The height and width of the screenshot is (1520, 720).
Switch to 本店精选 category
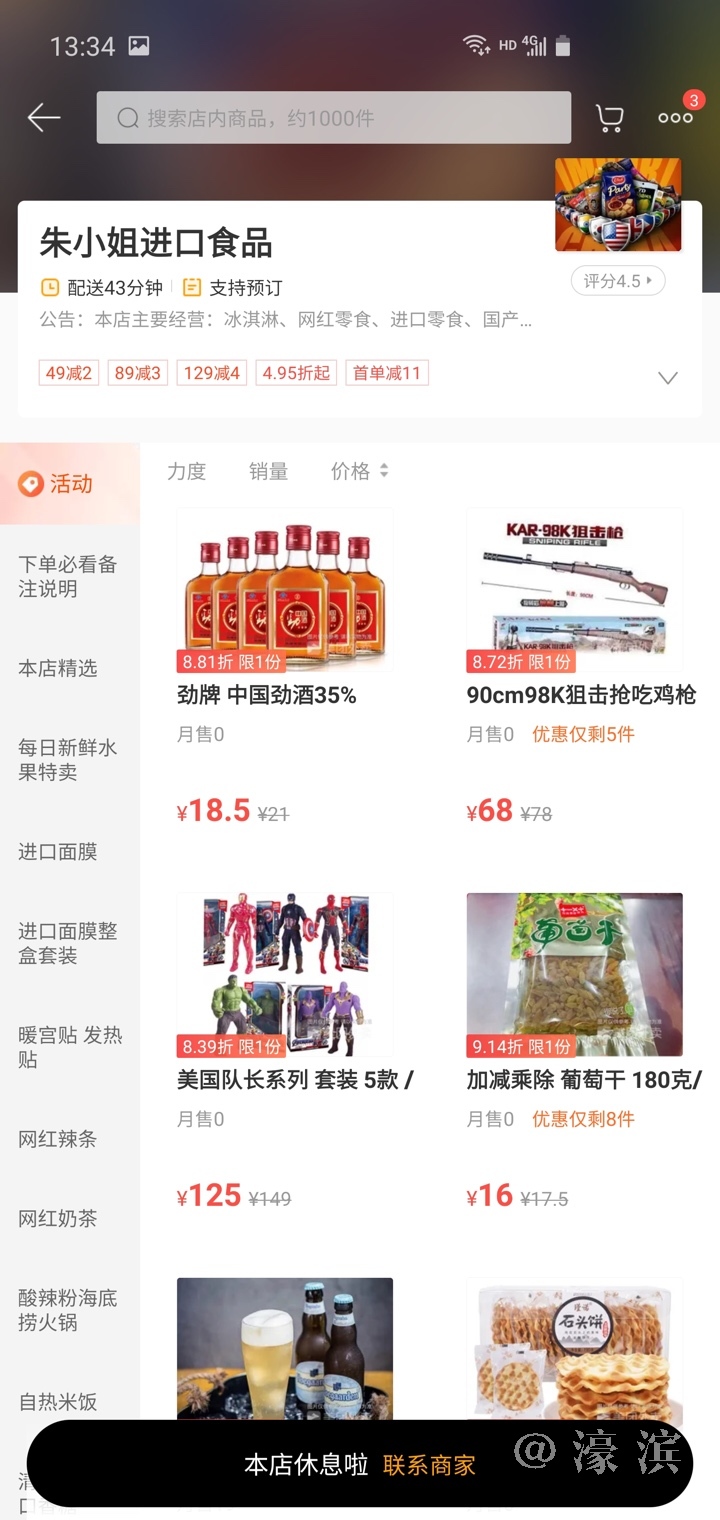58,668
